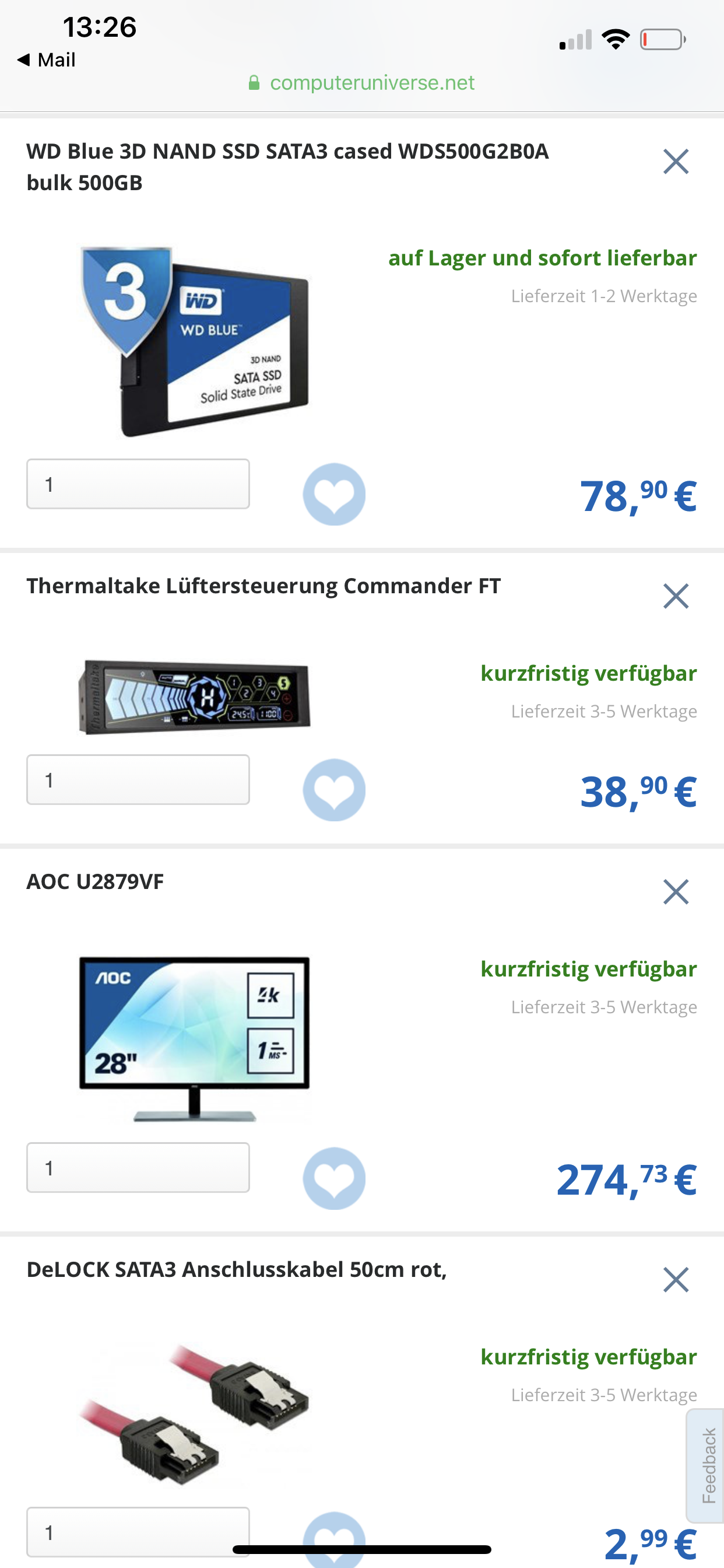
Task: Open the DeLOCK SATA3 cable image
Action: [195, 1415]
